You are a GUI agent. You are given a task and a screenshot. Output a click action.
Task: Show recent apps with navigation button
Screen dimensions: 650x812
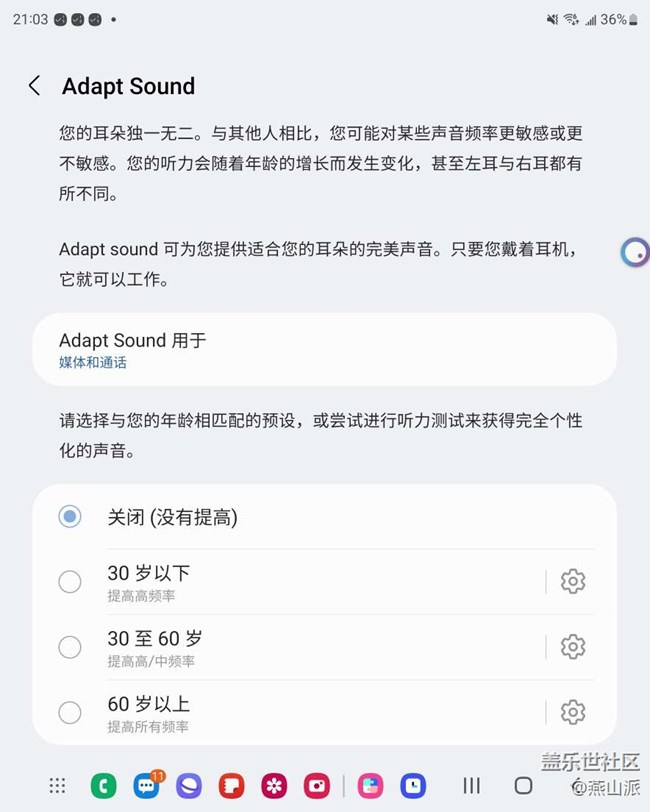(x=471, y=786)
